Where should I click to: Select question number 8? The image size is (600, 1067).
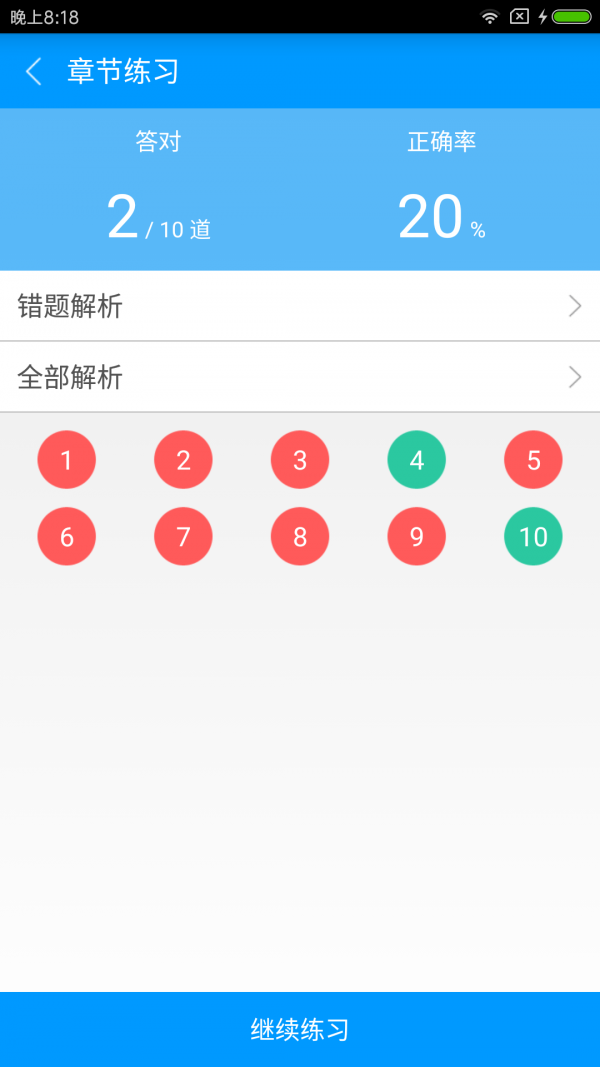point(300,537)
